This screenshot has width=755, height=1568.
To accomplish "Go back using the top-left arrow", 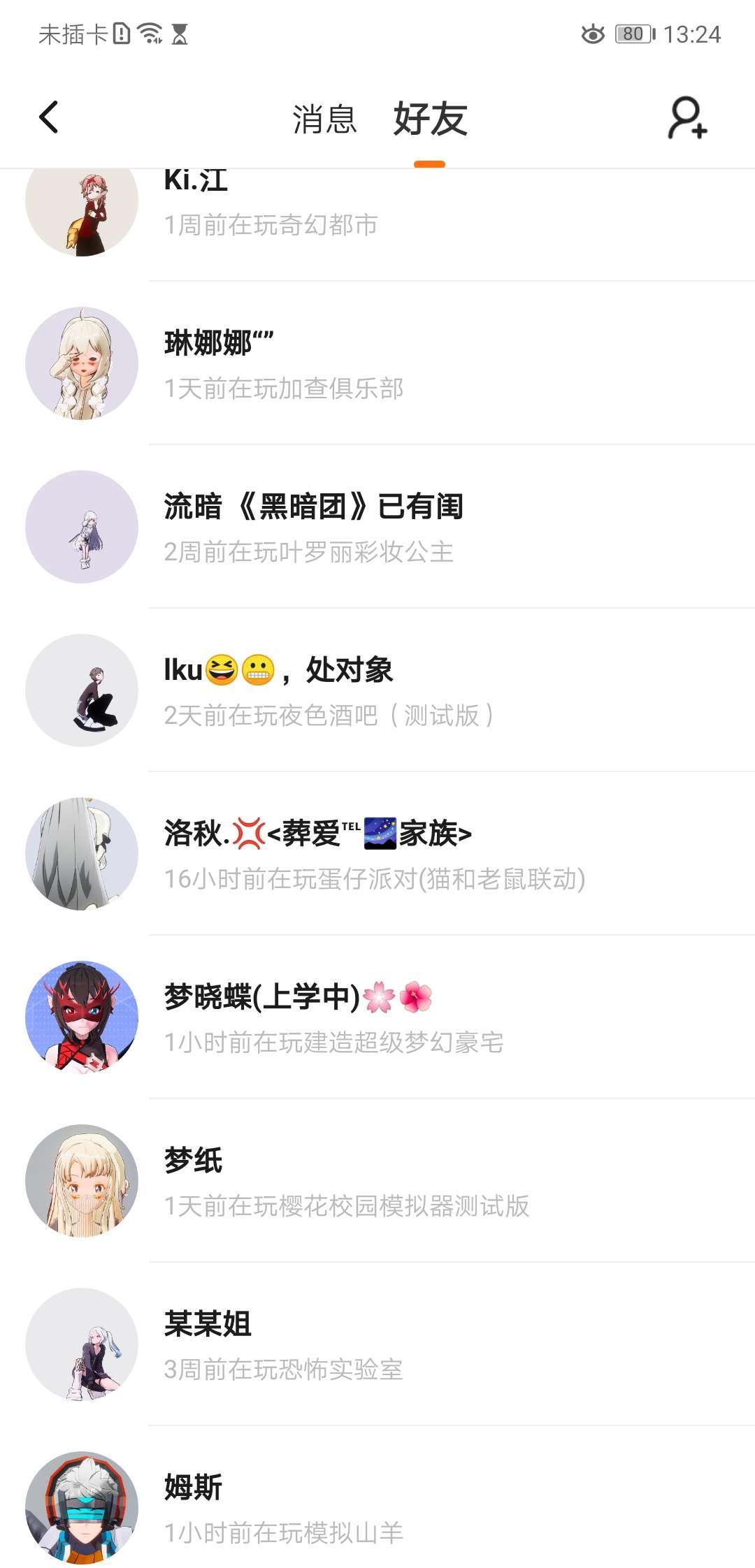I will coord(48,117).
